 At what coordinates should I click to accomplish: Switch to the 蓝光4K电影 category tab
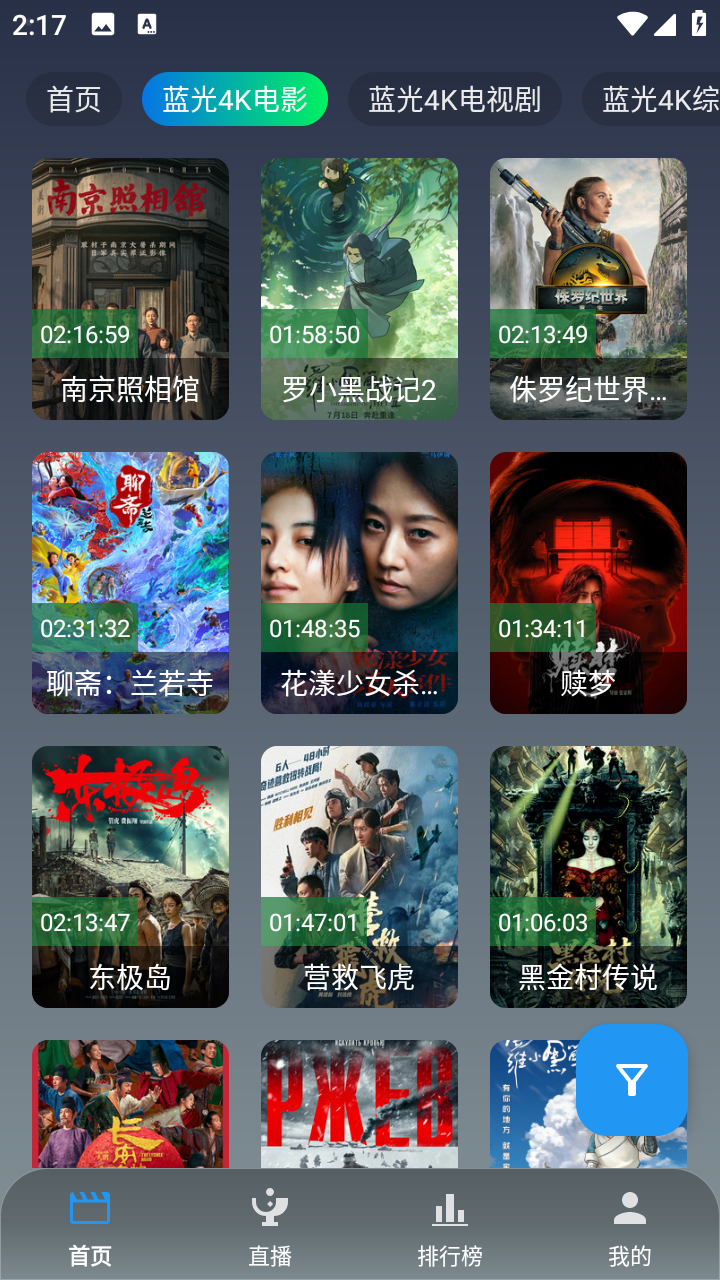[x=235, y=99]
